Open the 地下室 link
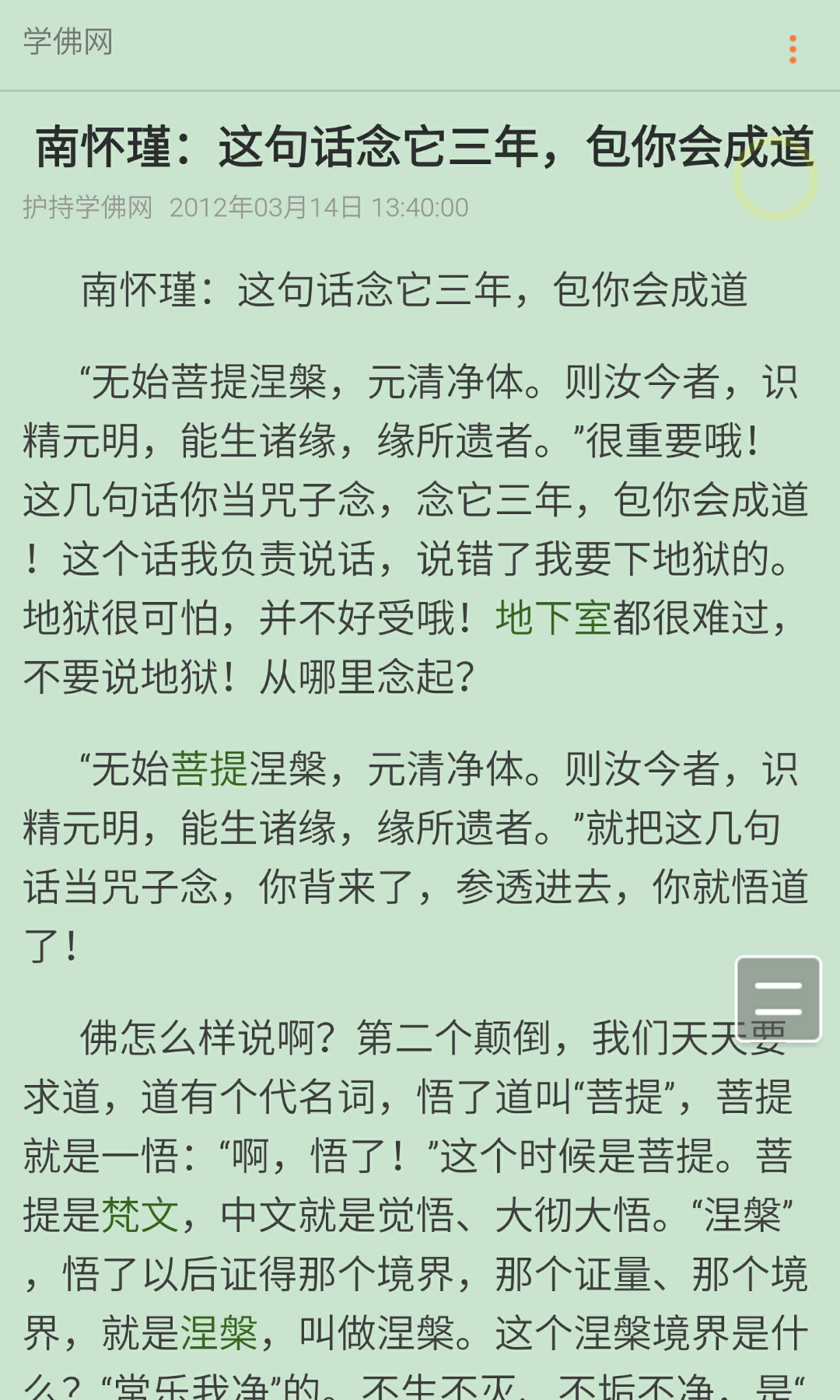Image resolution: width=840 pixels, height=1400 pixels. (553, 618)
